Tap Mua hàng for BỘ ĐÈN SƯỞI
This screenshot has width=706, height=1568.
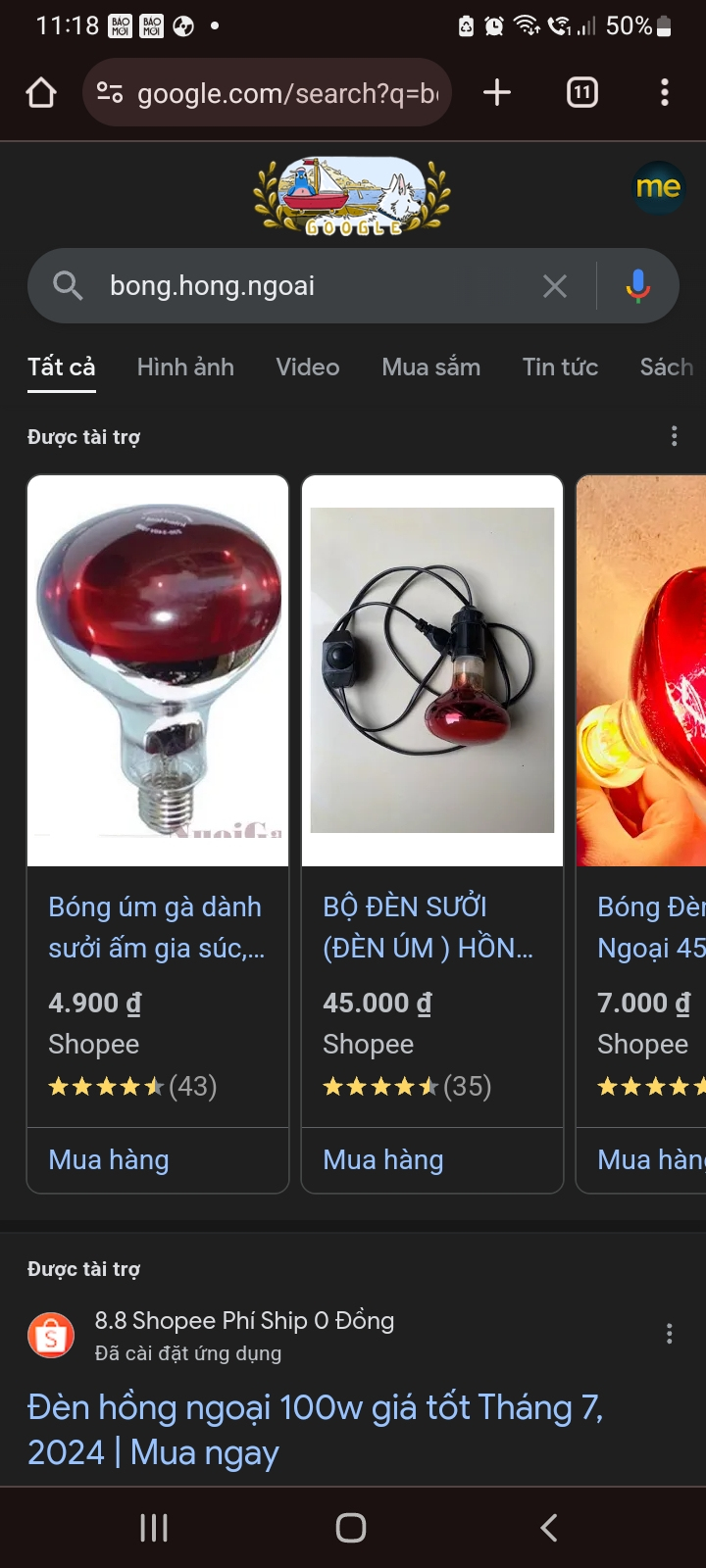point(383,1160)
